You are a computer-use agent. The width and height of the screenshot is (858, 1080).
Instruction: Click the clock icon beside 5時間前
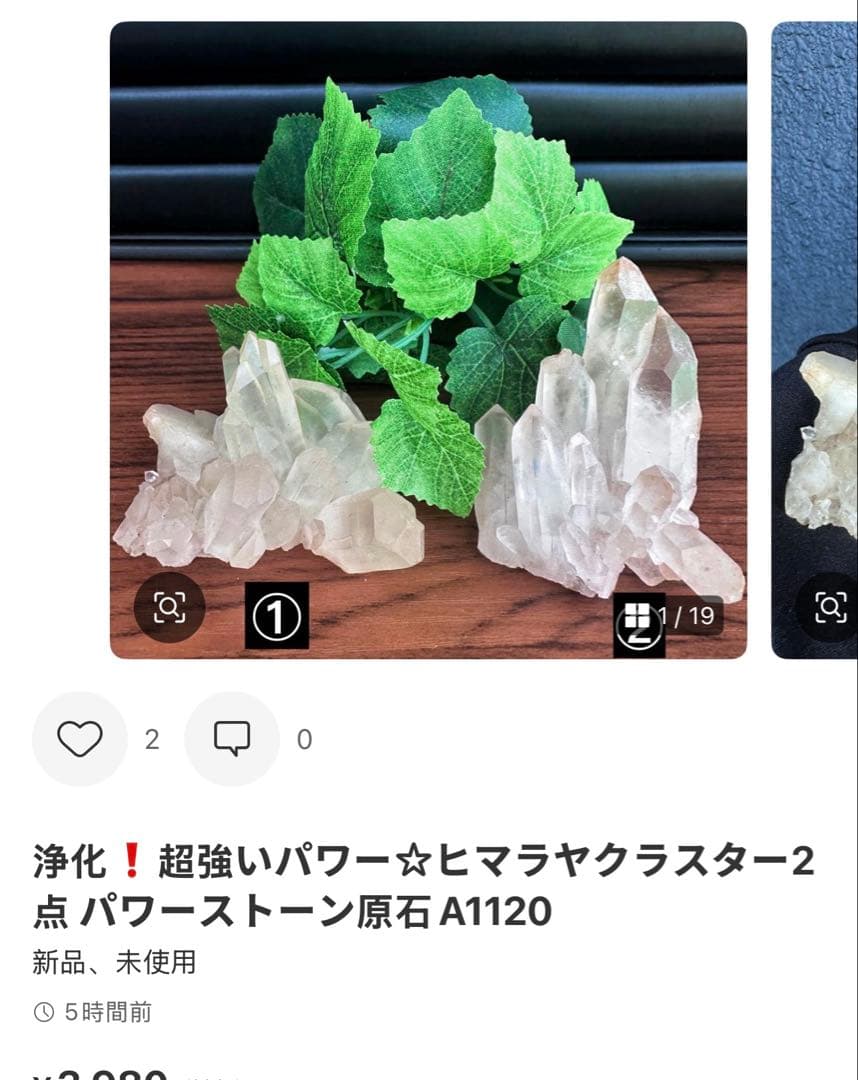tap(42, 1013)
